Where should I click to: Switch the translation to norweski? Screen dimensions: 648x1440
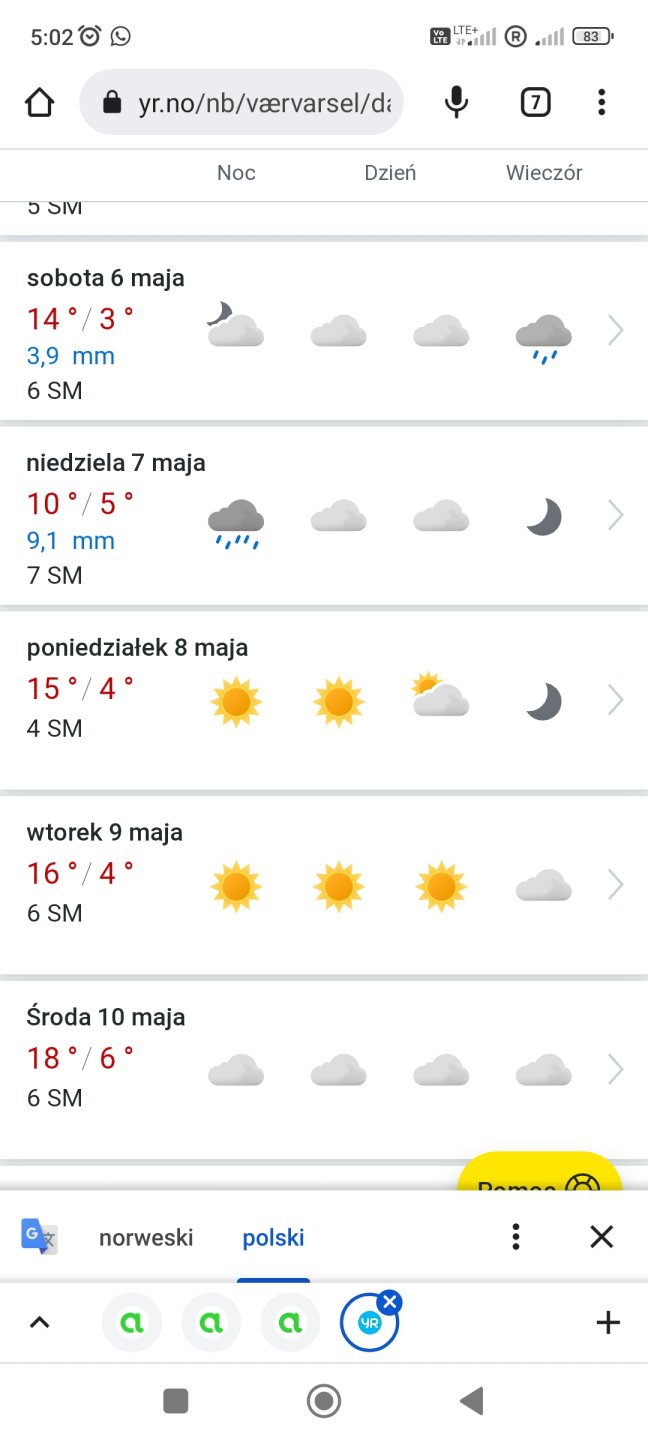[146, 1237]
